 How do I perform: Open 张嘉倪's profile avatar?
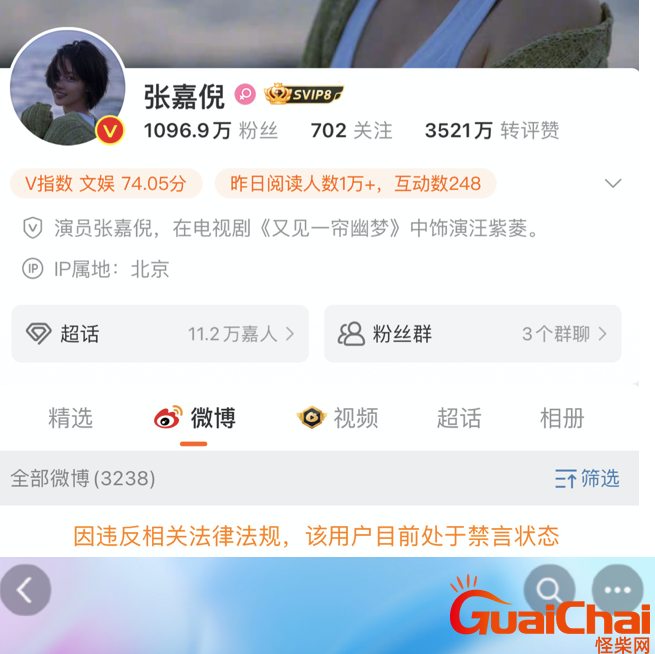point(68,88)
